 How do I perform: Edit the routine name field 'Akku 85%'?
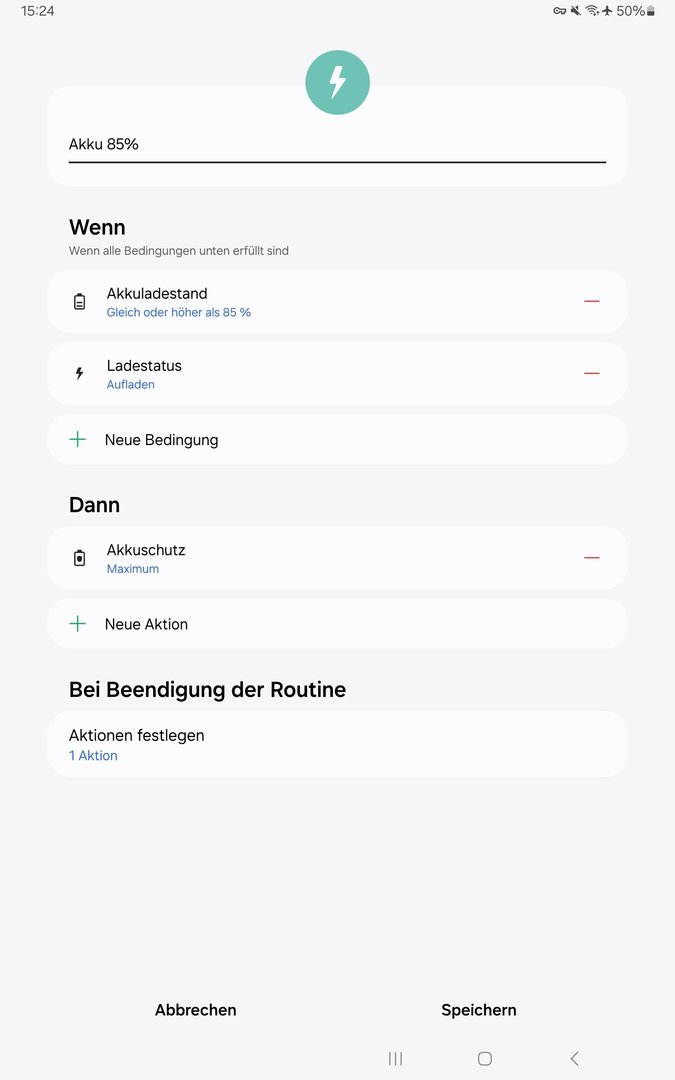(336, 144)
